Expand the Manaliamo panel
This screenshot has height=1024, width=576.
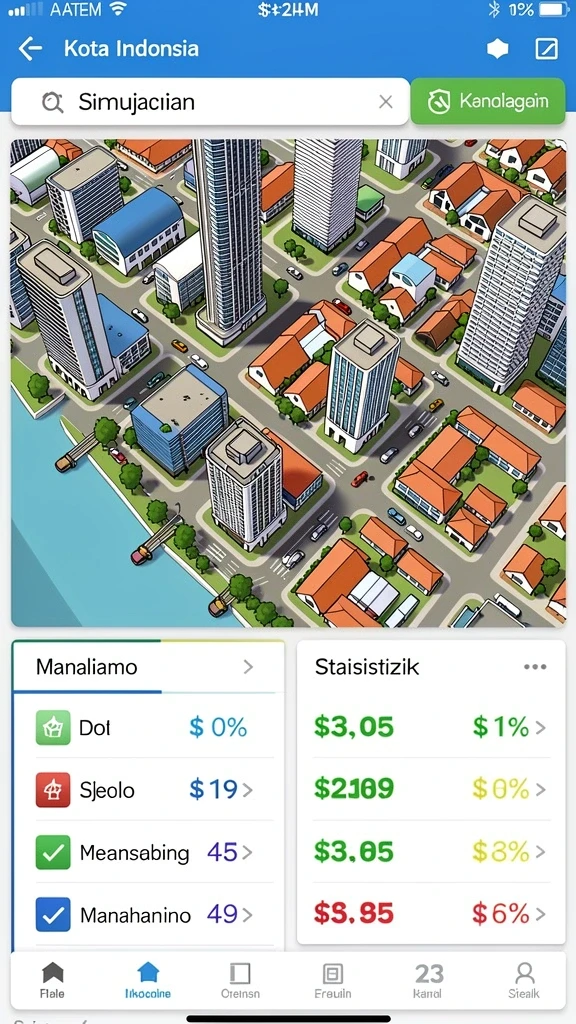(x=248, y=667)
